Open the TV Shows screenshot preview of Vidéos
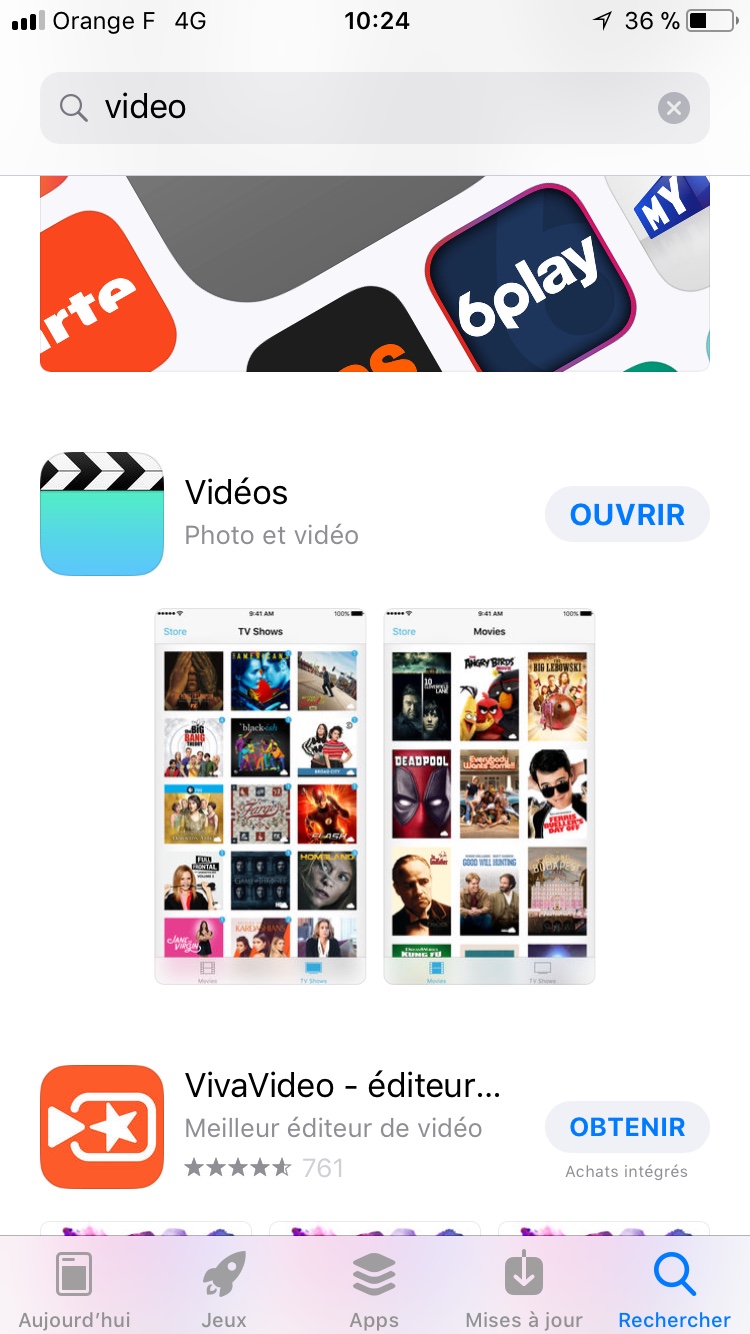This screenshot has width=750, height=1334. (x=260, y=797)
